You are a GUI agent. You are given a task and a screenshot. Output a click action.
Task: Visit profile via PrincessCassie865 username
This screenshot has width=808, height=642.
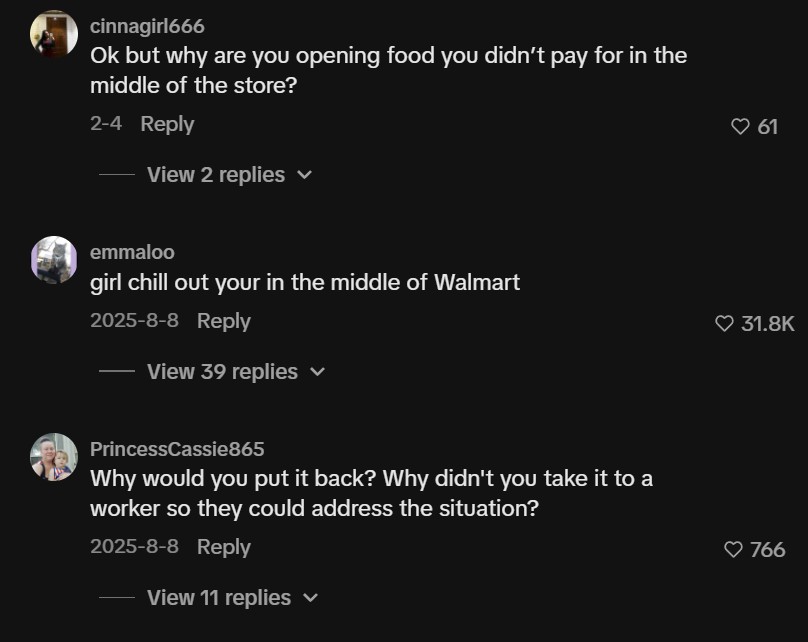click(x=177, y=449)
